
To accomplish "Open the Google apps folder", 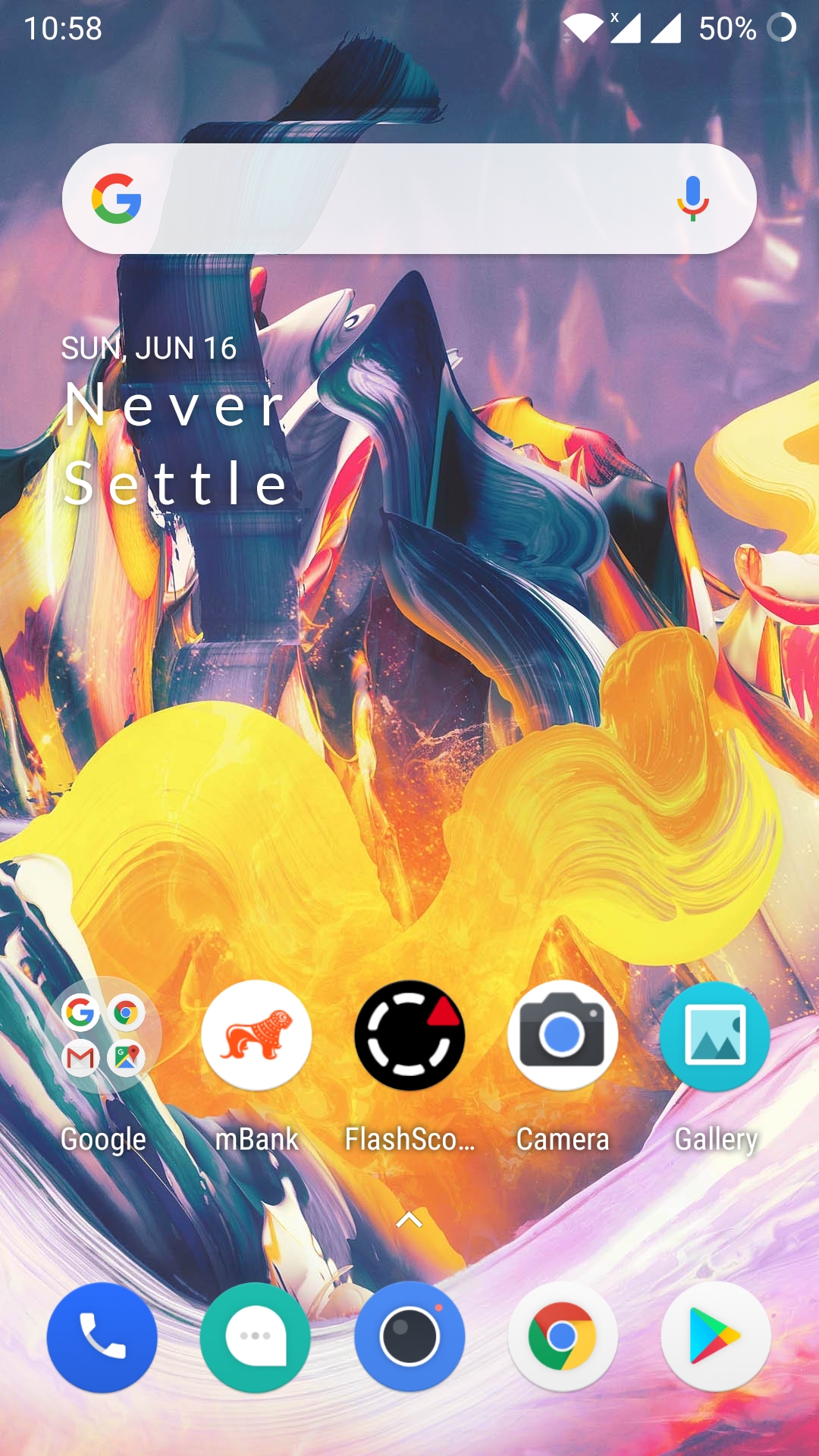I will click(x=103, y=1035).
